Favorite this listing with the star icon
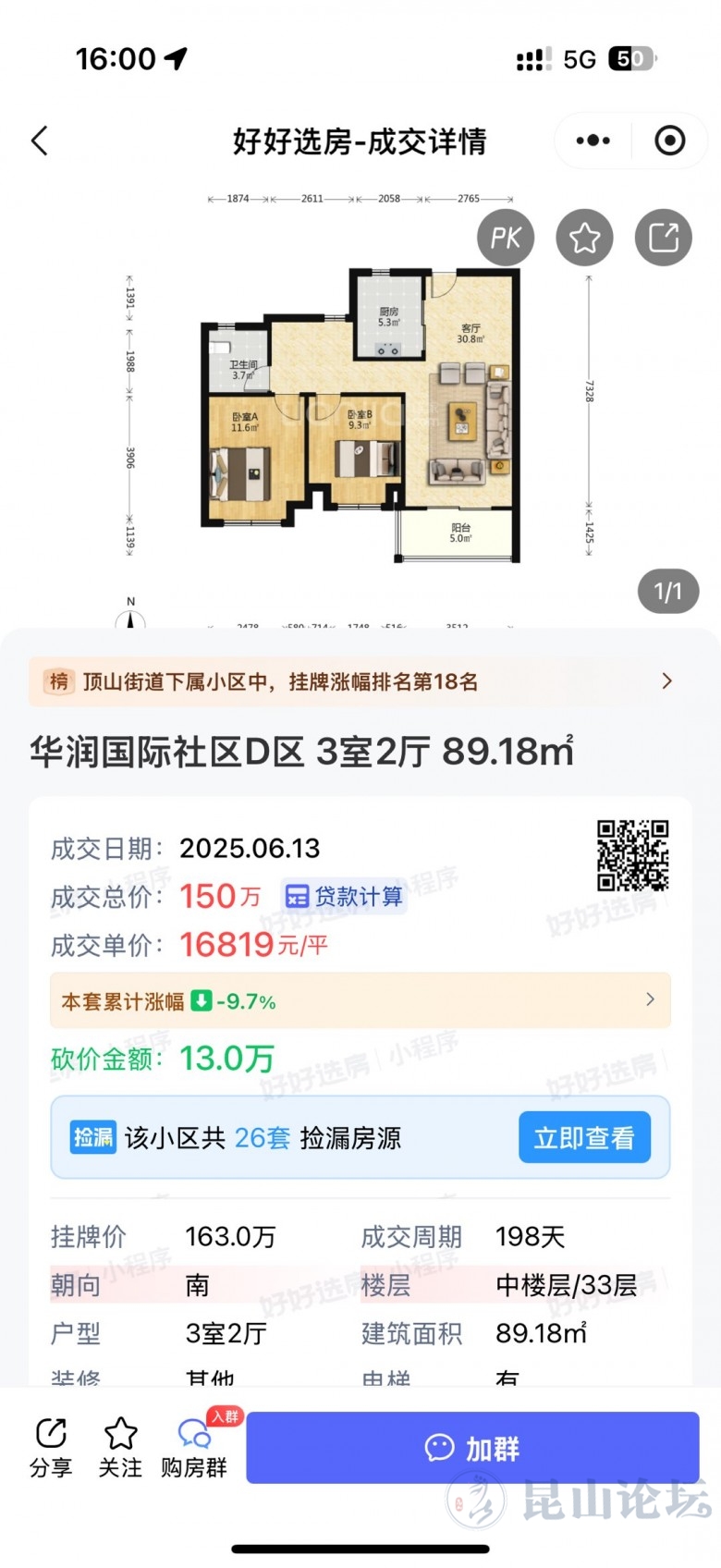 (x=584, y=238)
